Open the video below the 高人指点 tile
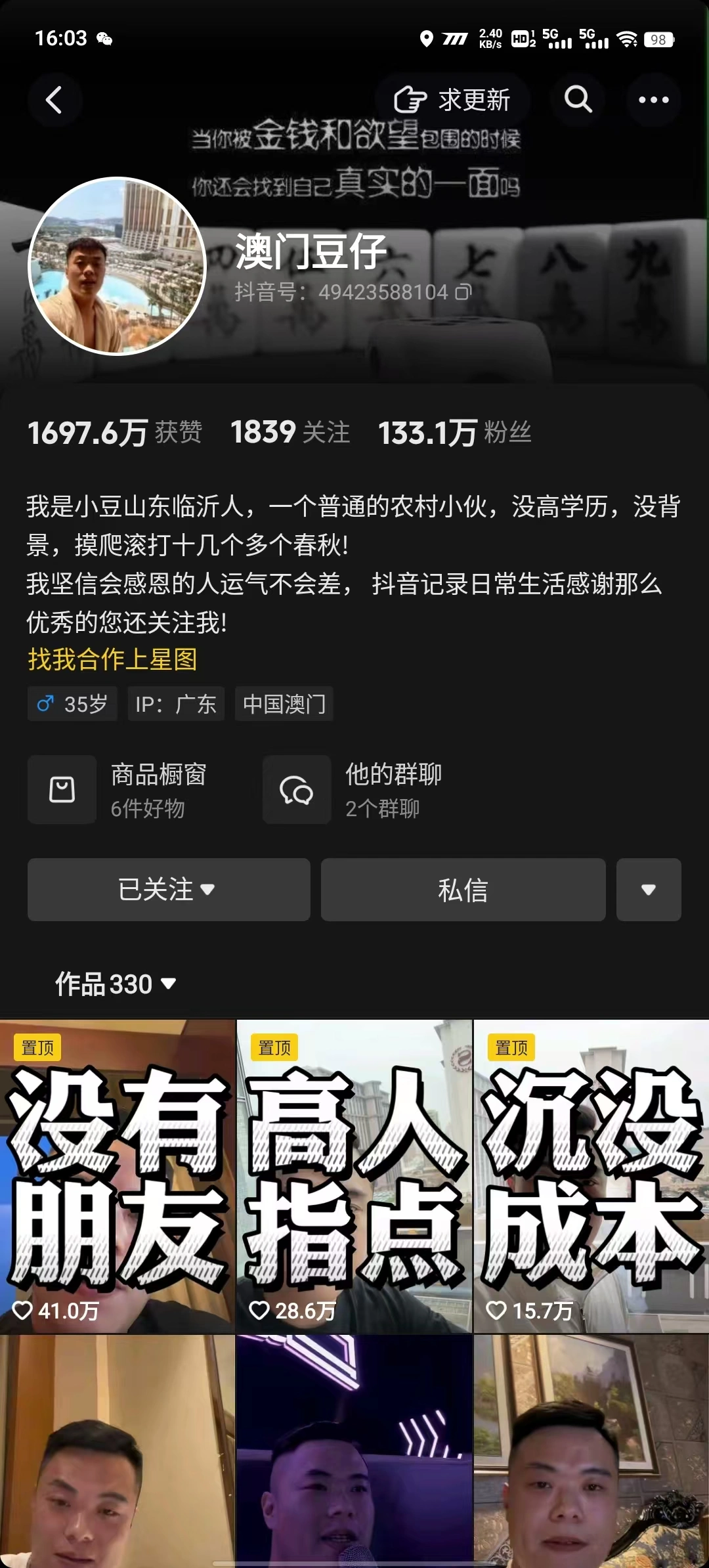The width and height of the screenshot is (709, 1568). (354, 1451)
